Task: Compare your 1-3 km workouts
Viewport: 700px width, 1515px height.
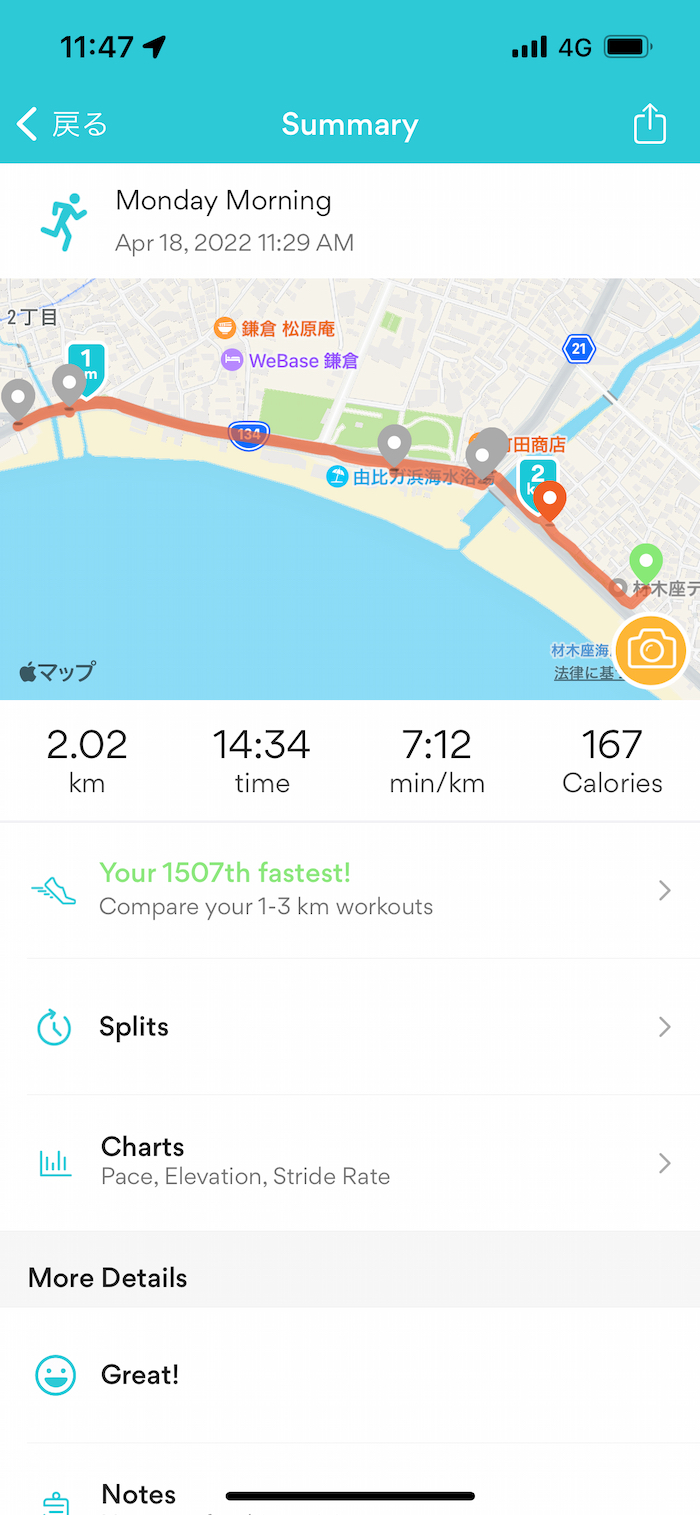Action: click(350, 890)
